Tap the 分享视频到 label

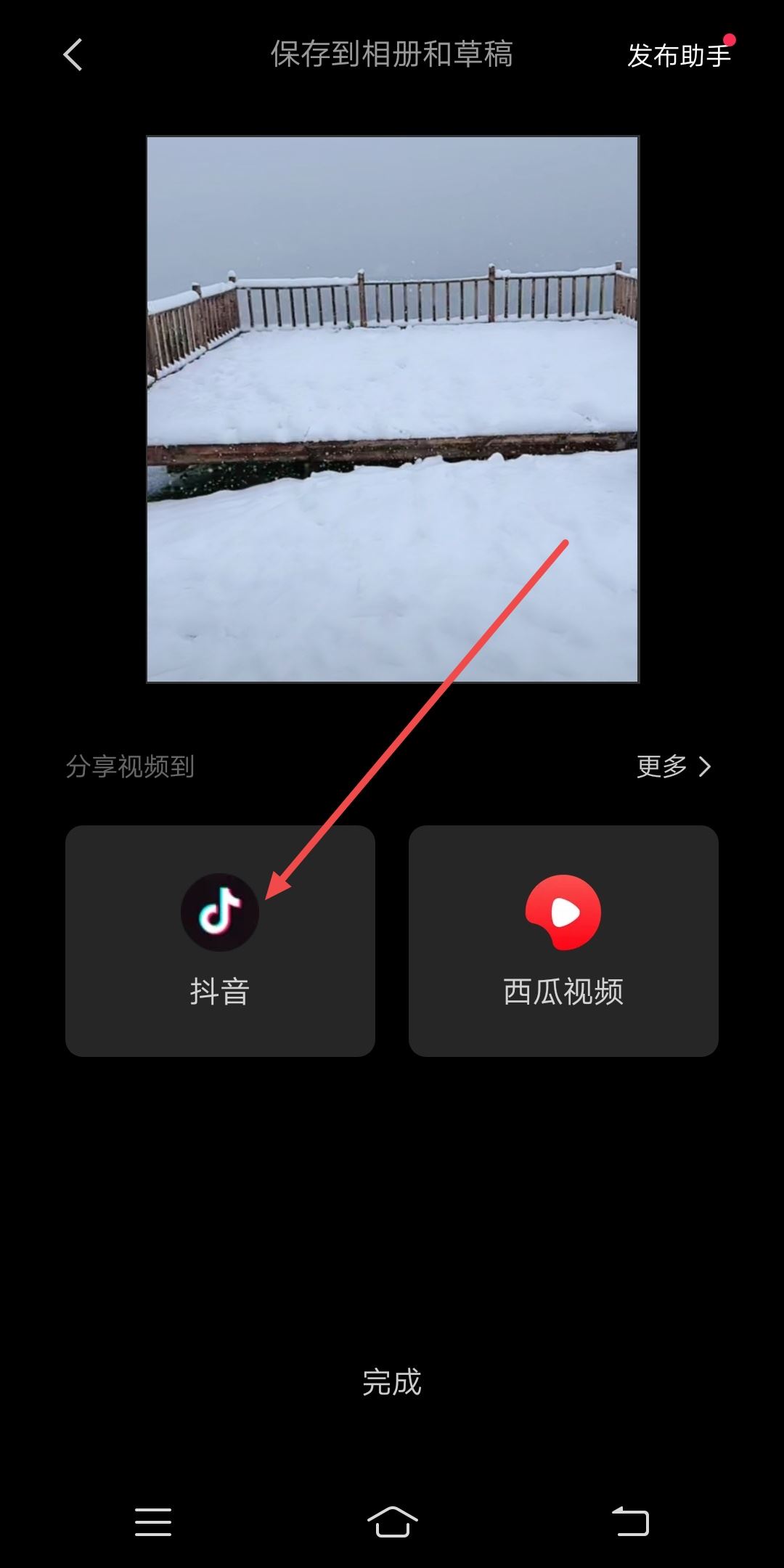coord(129,766)
